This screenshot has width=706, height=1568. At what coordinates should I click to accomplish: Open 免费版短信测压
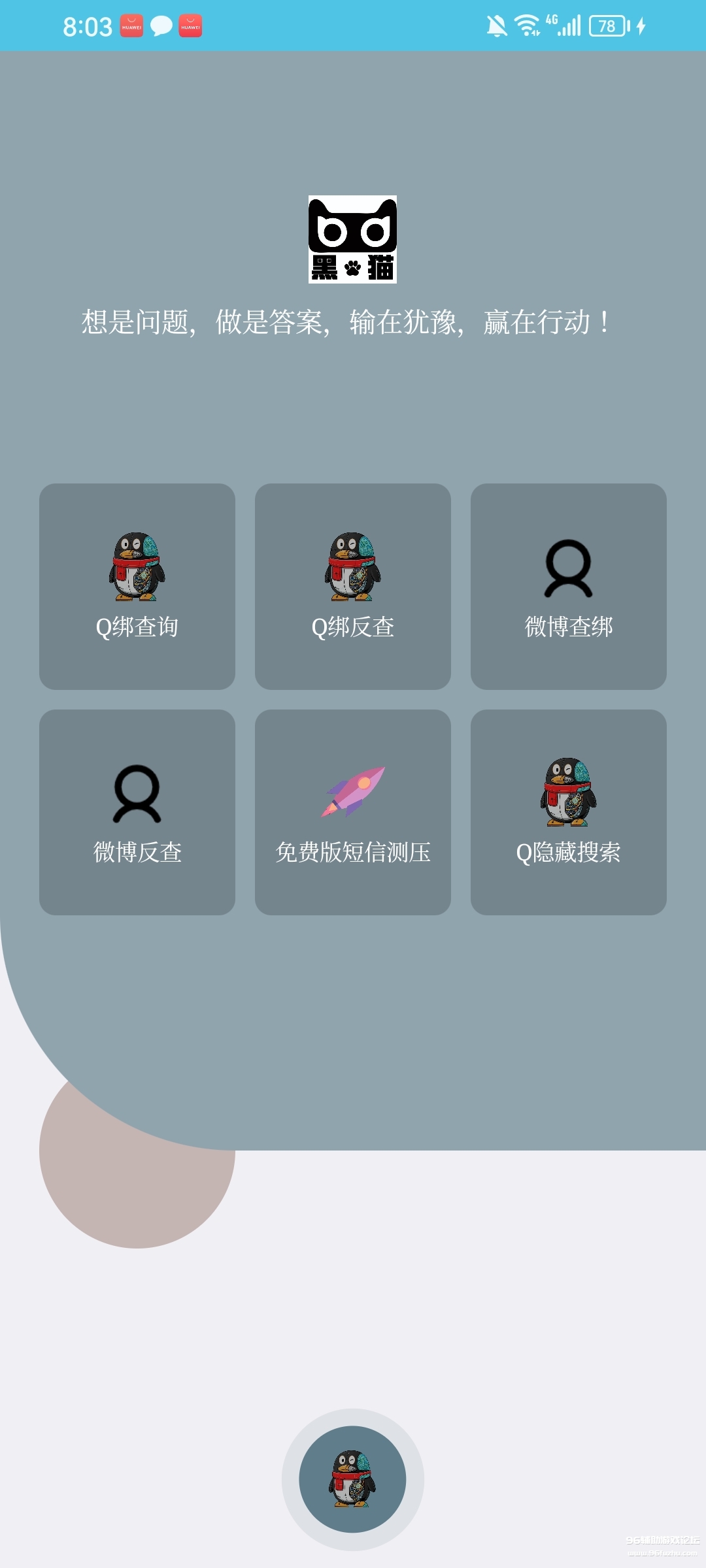tap(353, 813)
